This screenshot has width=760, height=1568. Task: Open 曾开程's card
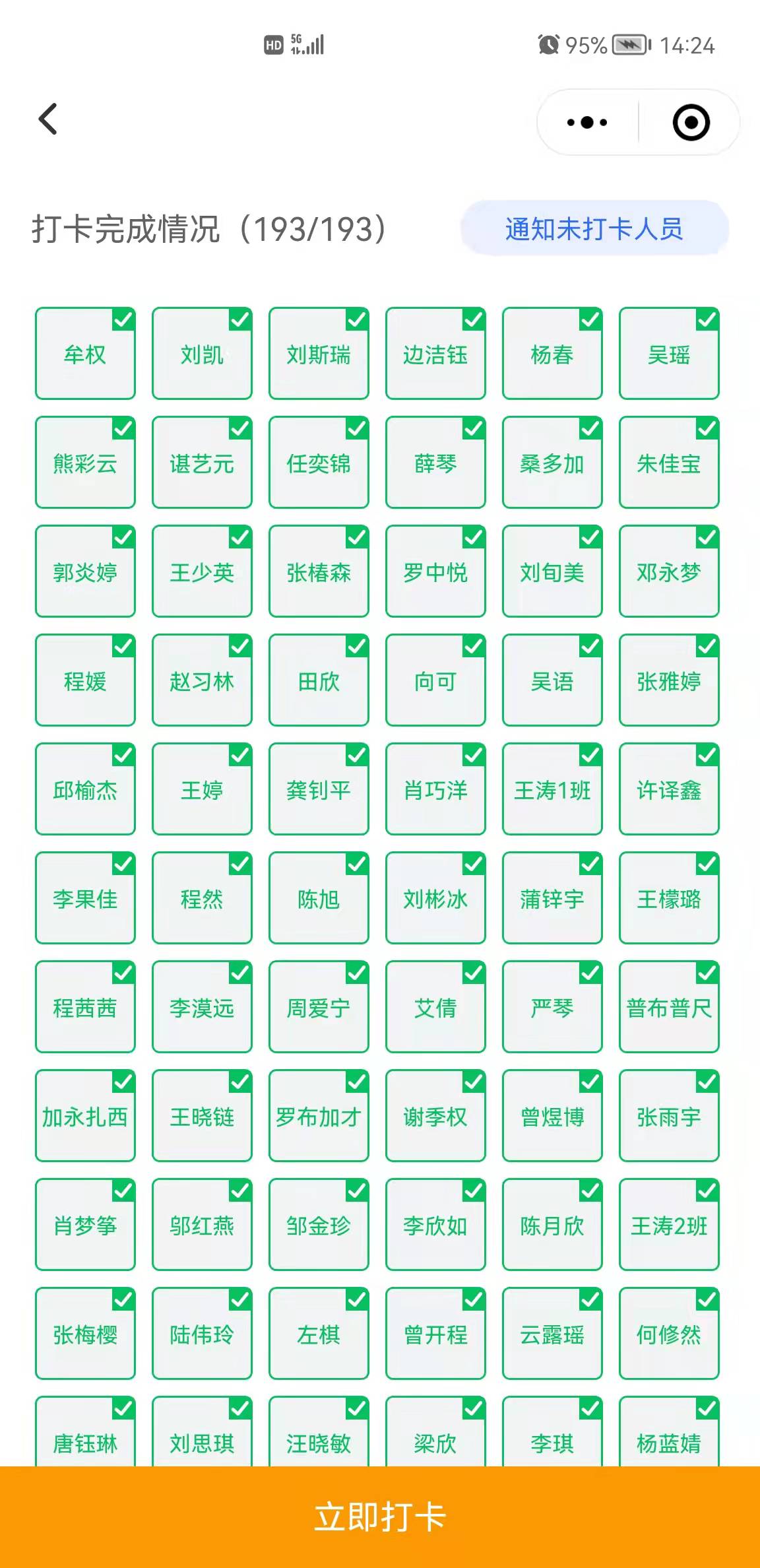435,1334
